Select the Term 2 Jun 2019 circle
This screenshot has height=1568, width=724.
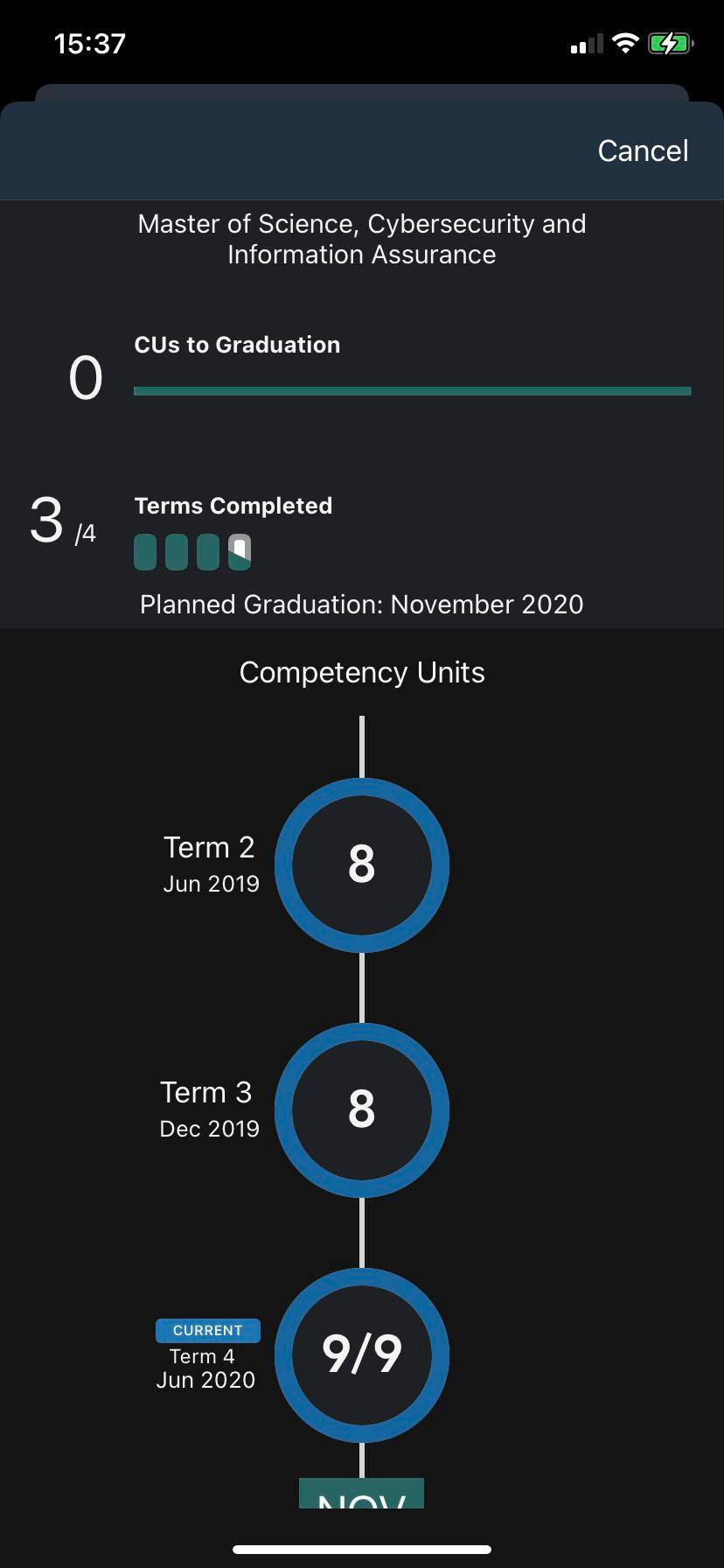tap(361, 864)
